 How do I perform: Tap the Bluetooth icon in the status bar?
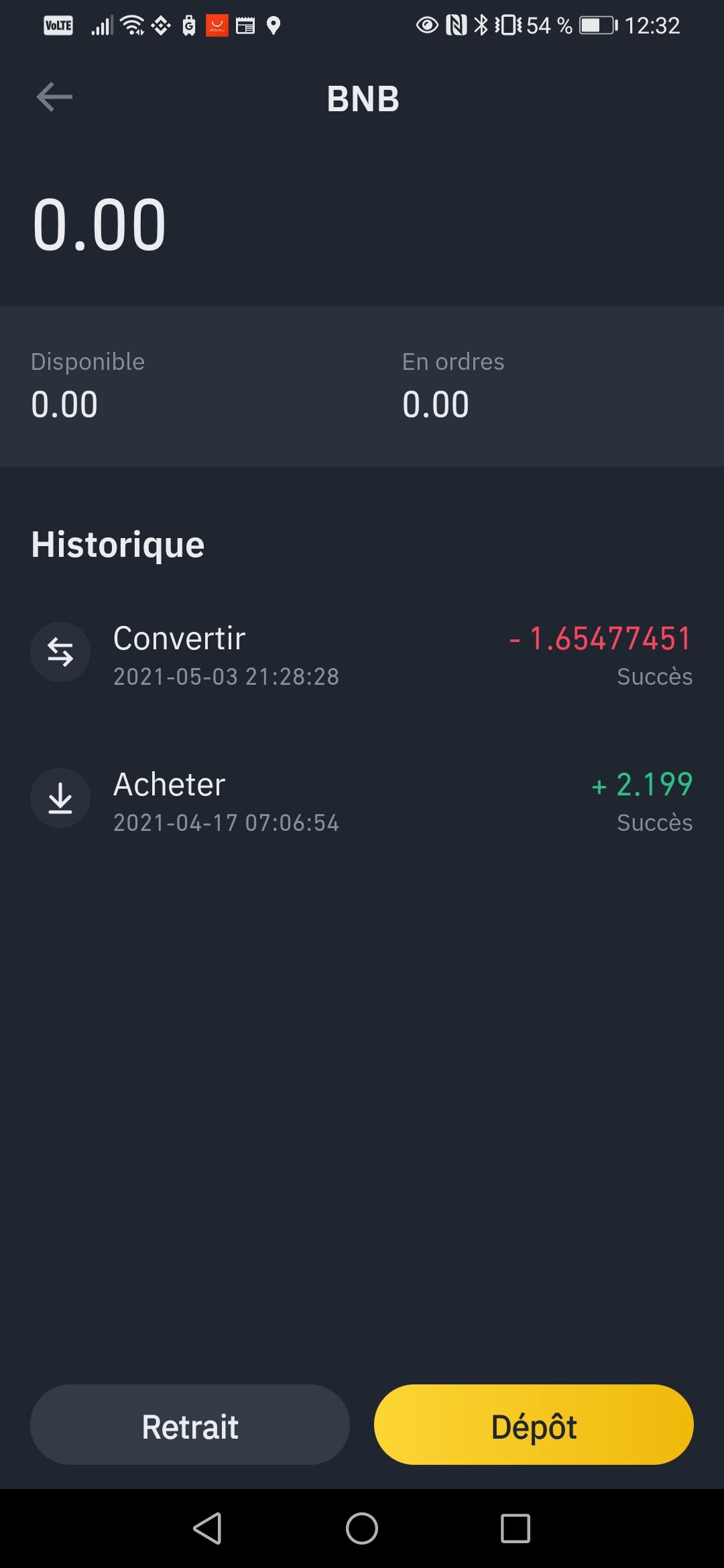coord(480,25)
